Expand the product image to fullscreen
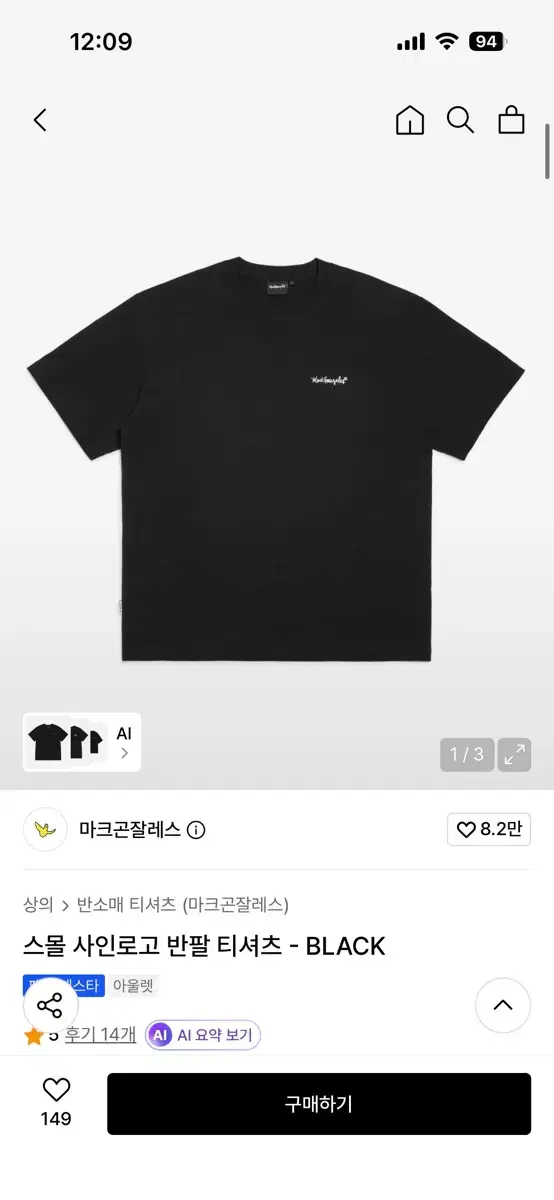 (x=515, y=754)
